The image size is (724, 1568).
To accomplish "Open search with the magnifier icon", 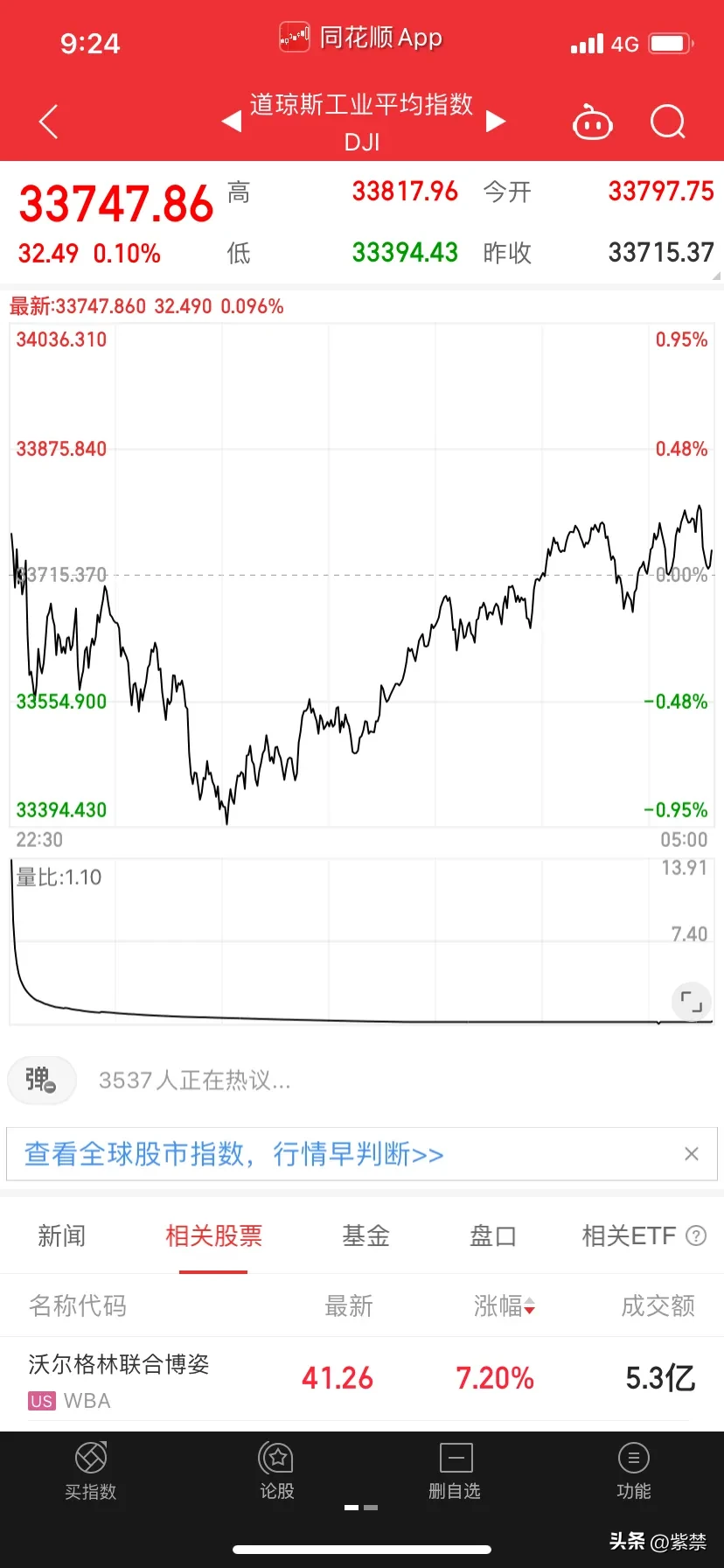I will [x=668, y=122].
